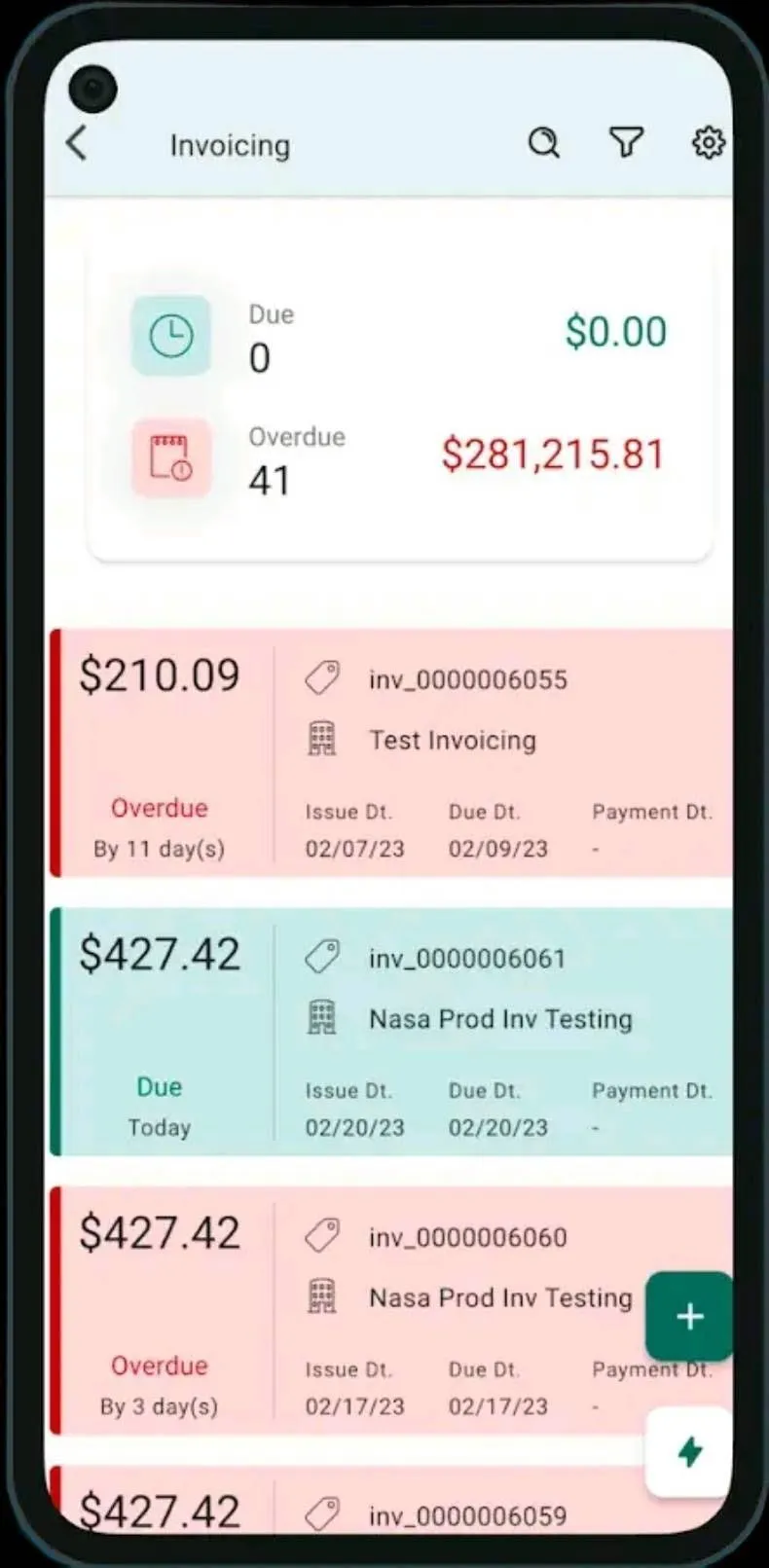Screen dimensions: 769x1568
Task: Open invoice inv_0000006059 card
Action: pyautogui.click(x=391, y=1504)
